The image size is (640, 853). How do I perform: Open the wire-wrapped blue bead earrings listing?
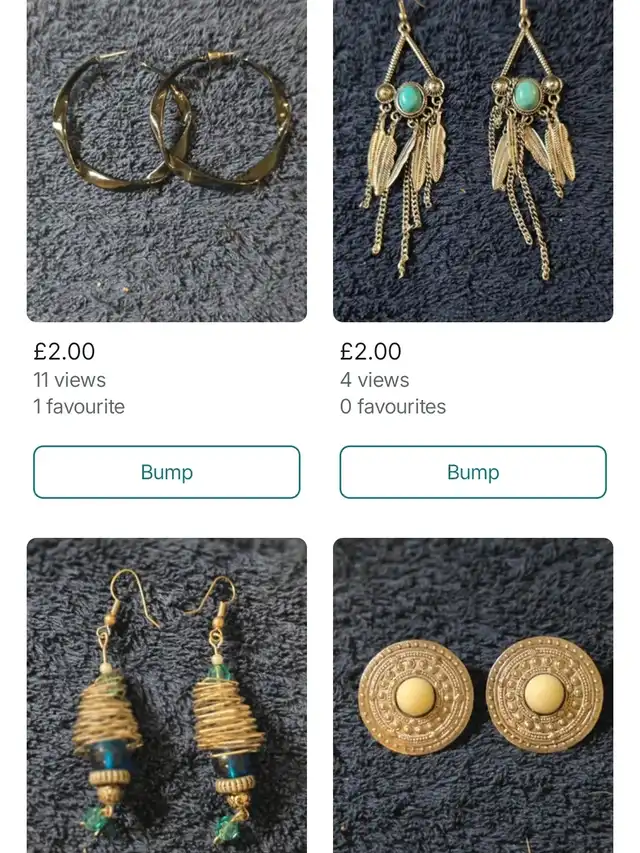pyautogui.click(x=166, y=695)
